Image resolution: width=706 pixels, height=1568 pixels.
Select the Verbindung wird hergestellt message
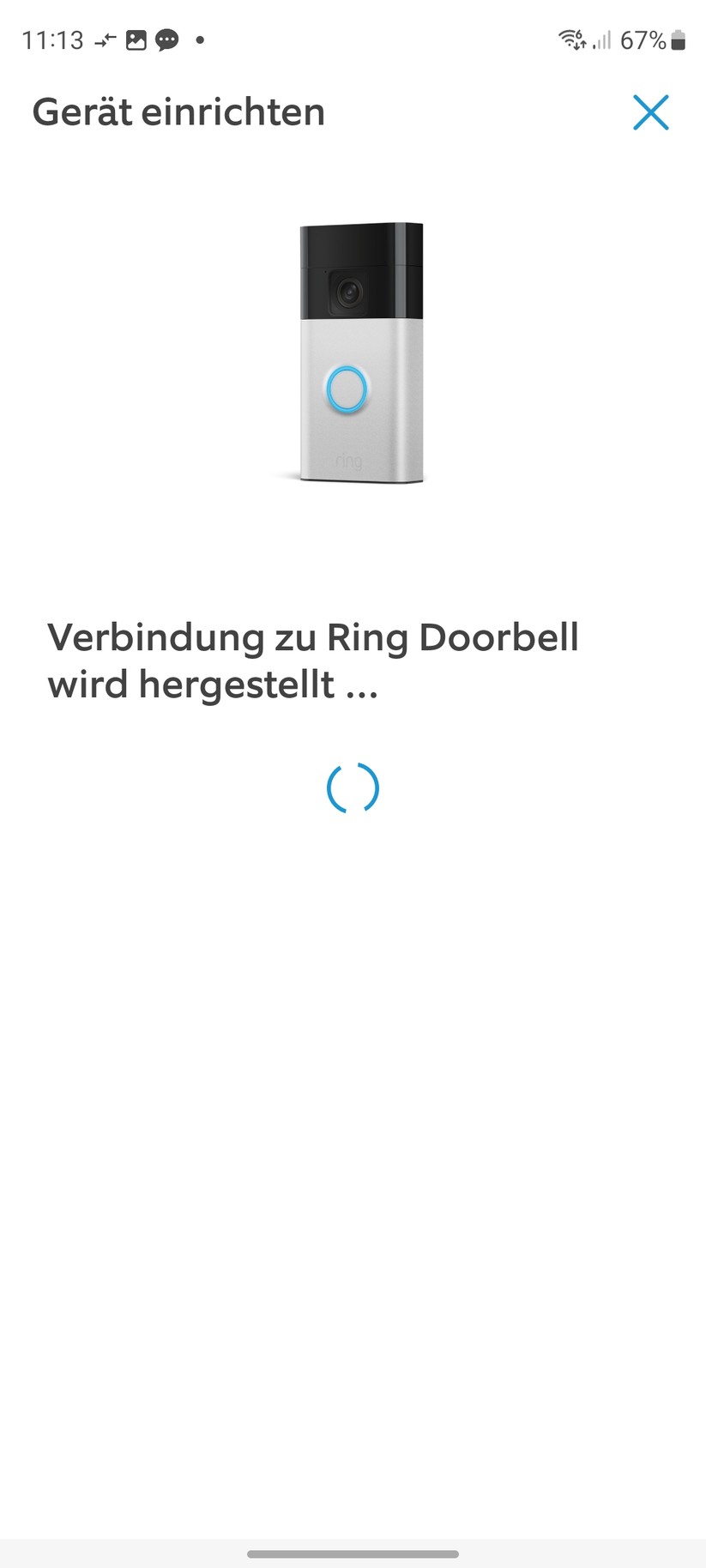click(x=313, y=660)
